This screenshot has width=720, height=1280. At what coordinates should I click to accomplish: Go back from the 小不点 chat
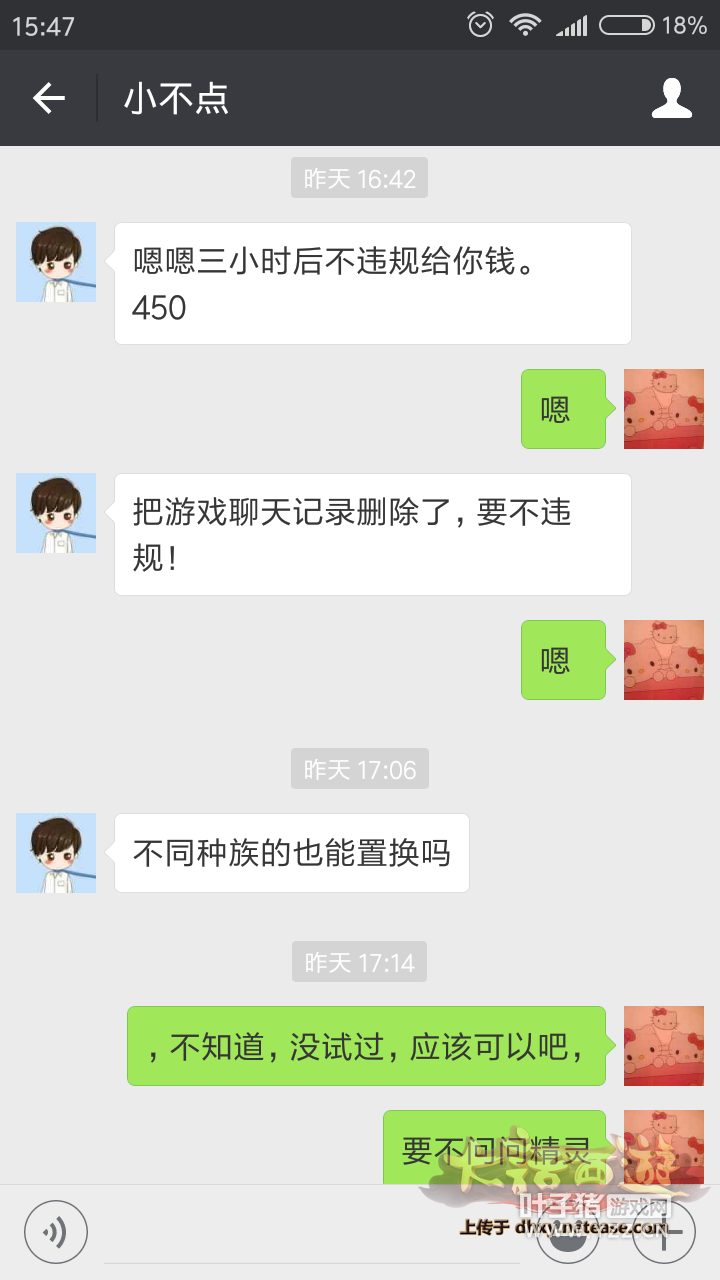48,98
